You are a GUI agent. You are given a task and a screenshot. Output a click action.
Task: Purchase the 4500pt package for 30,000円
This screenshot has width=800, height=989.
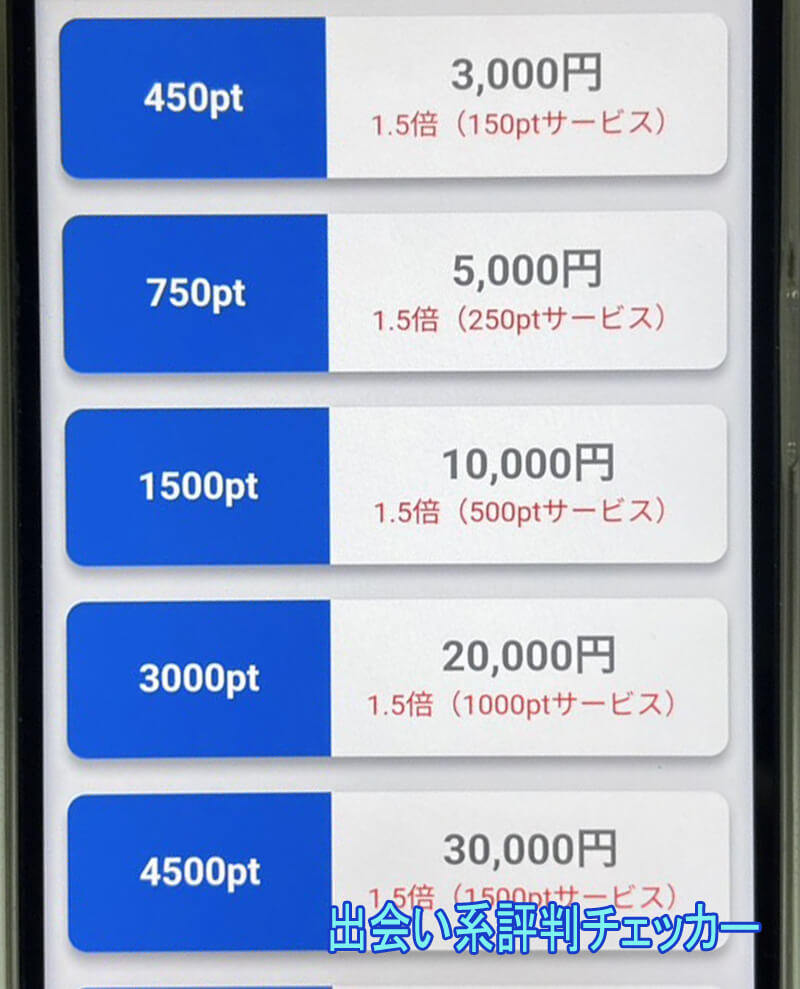click(x=398, y=868)
